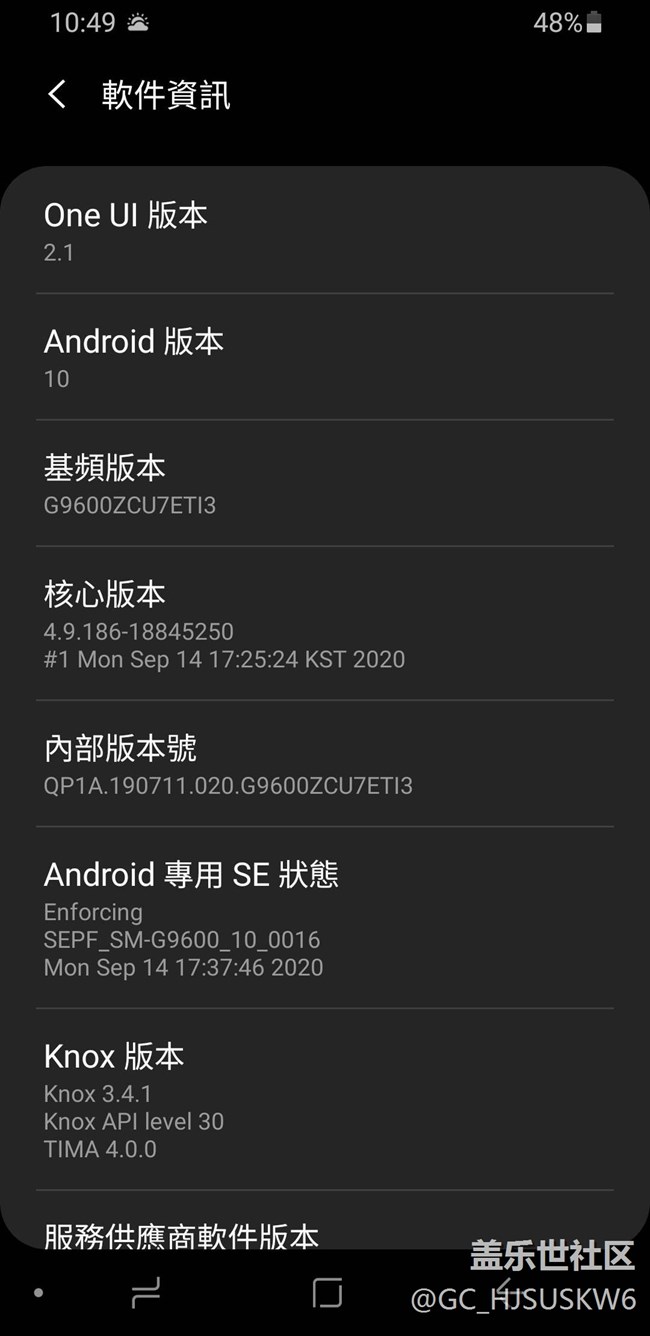Tap the One UI 版本 row

point(324,232)
